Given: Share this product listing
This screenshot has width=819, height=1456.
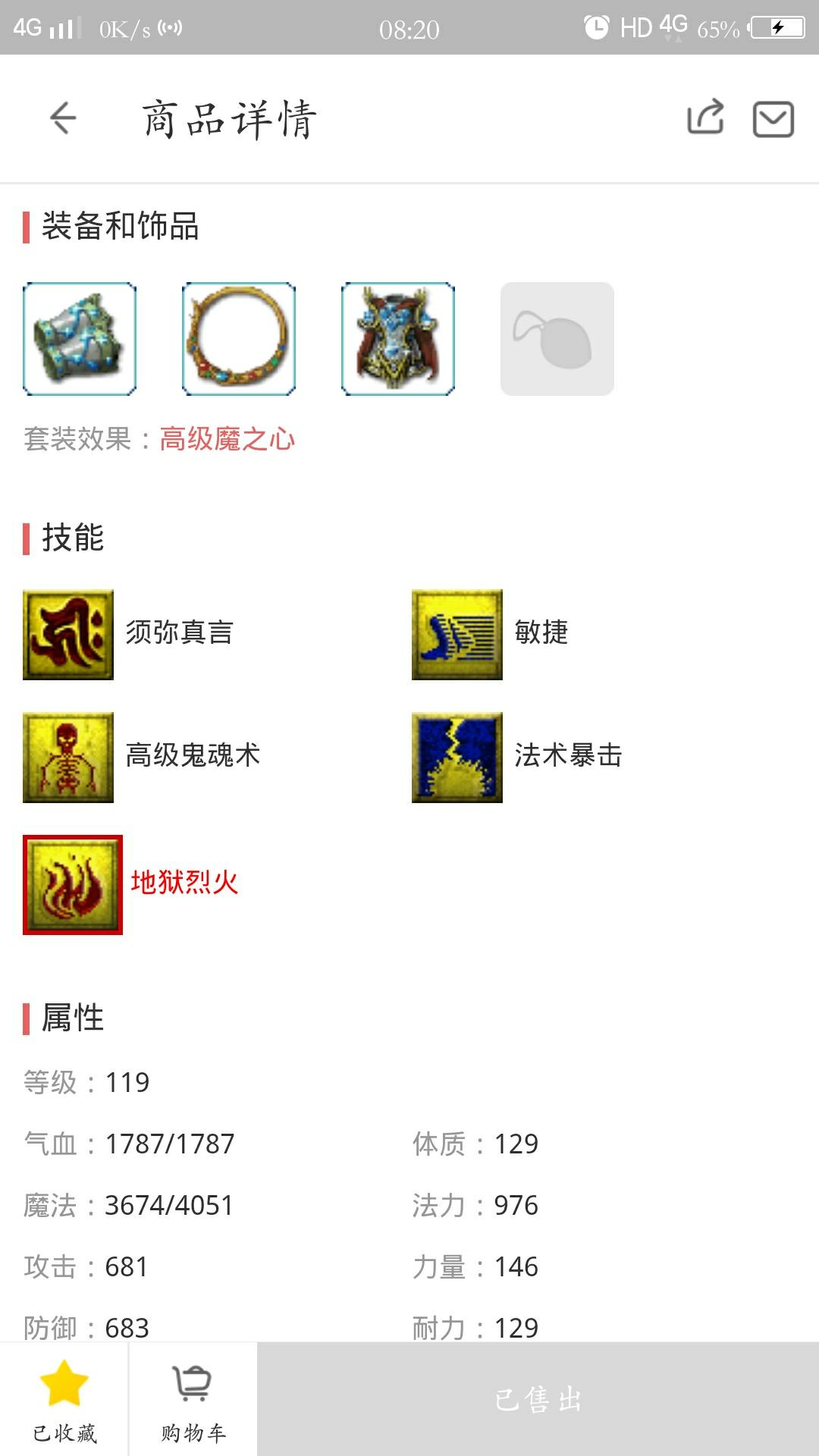Looking at the screenshot, I should click(x=705, y=118).
